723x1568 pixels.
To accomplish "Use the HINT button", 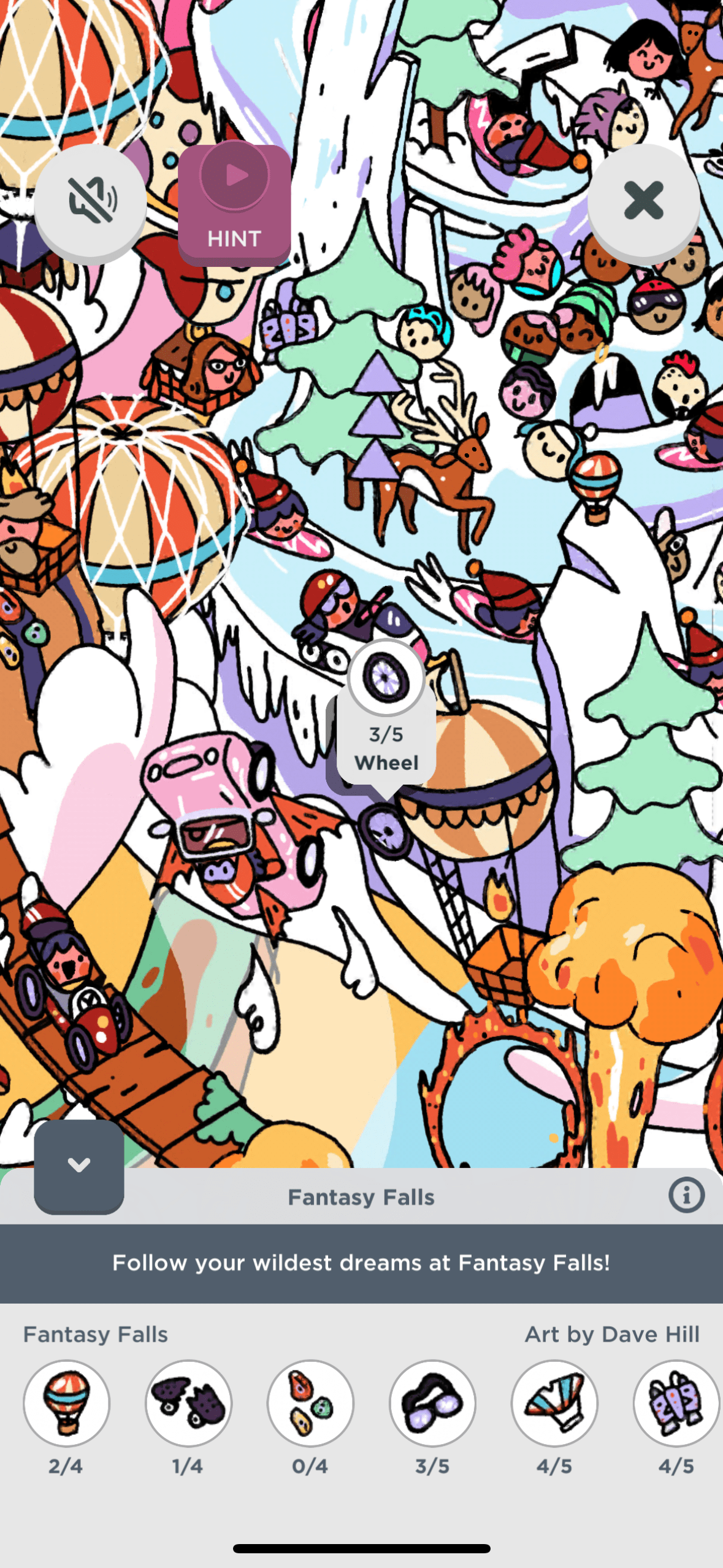I will (x=234, y=202).
